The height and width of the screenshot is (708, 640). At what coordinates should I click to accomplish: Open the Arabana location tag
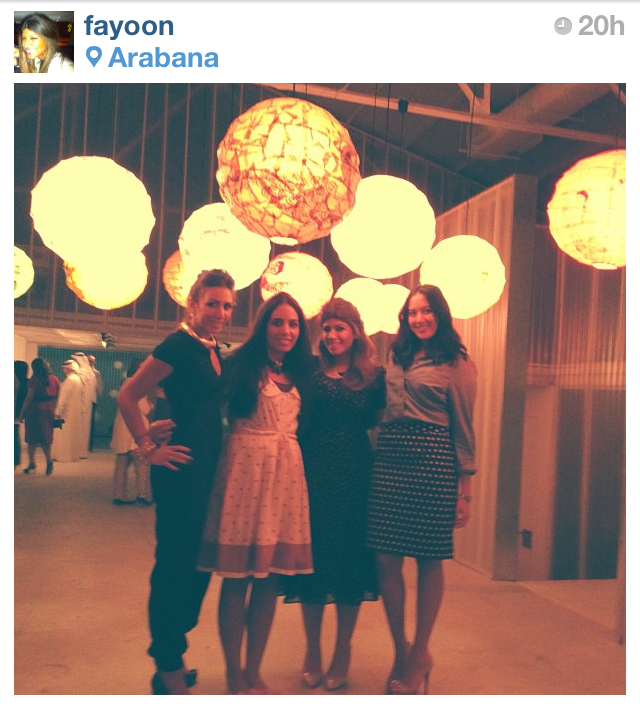pos(162,58)
